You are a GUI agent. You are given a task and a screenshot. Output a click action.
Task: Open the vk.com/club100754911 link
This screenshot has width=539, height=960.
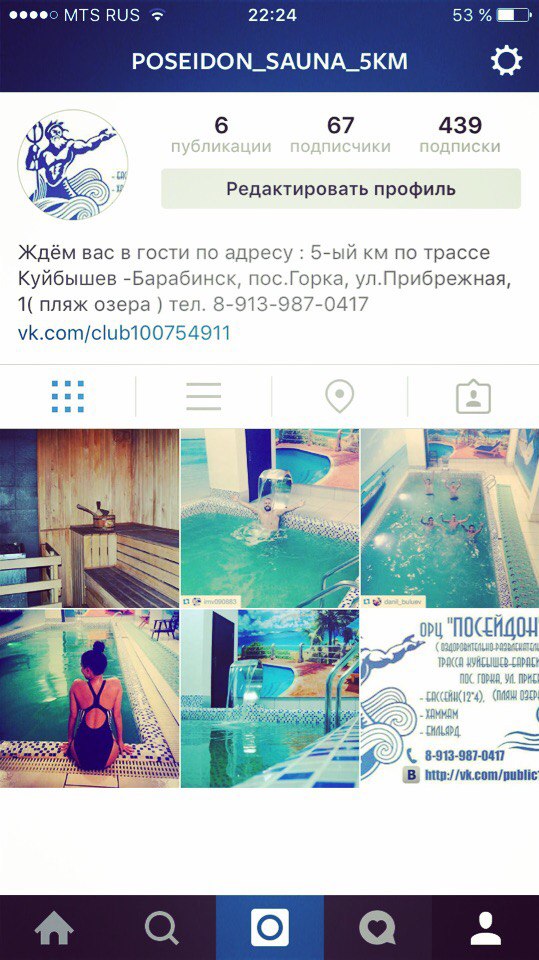pyautogui.click(x=124, y=333)
